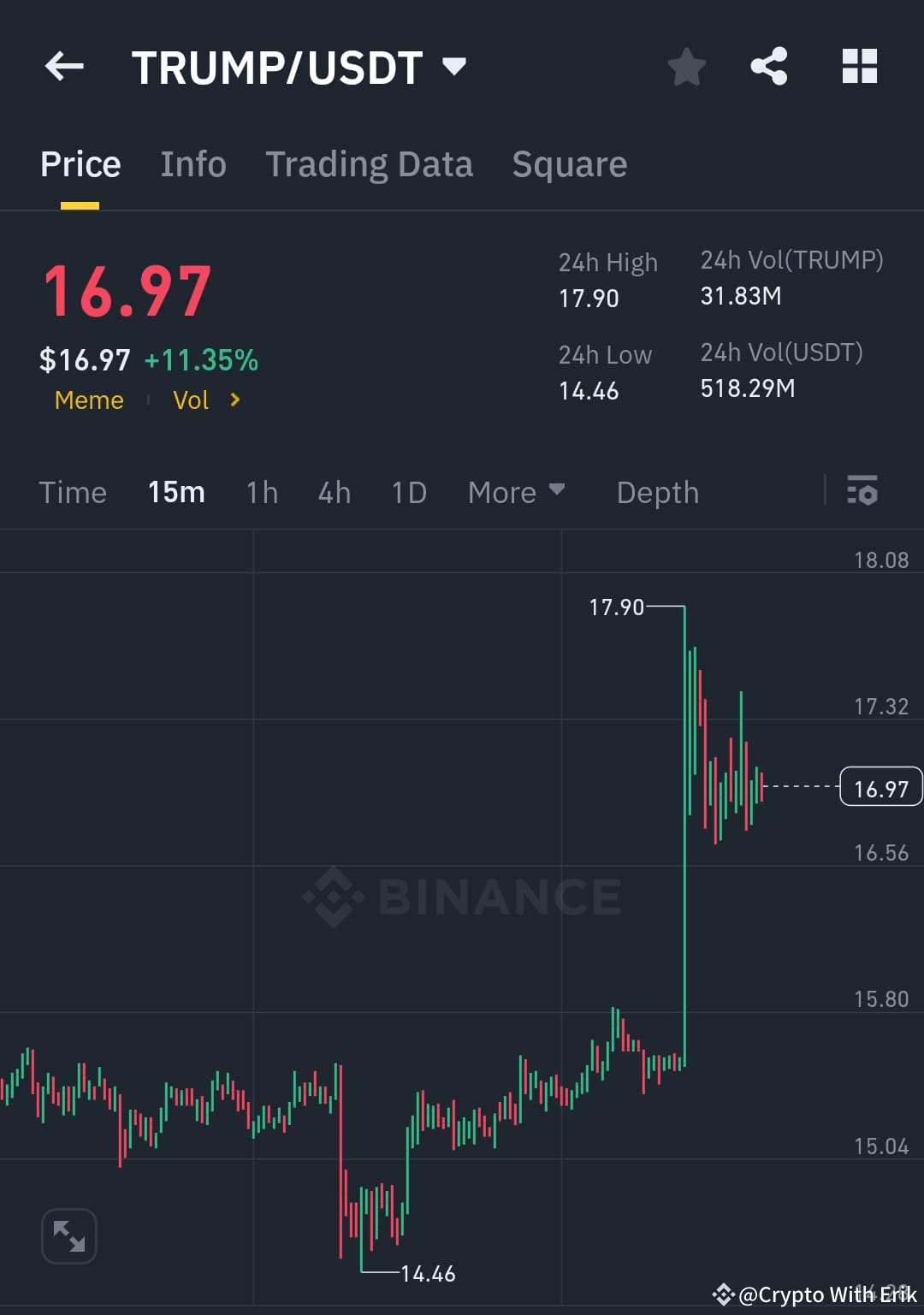Viewport: 924px width, 1315px height.
Task: Expand the chart to fullscreen
Action: [x=68, y=1235]
